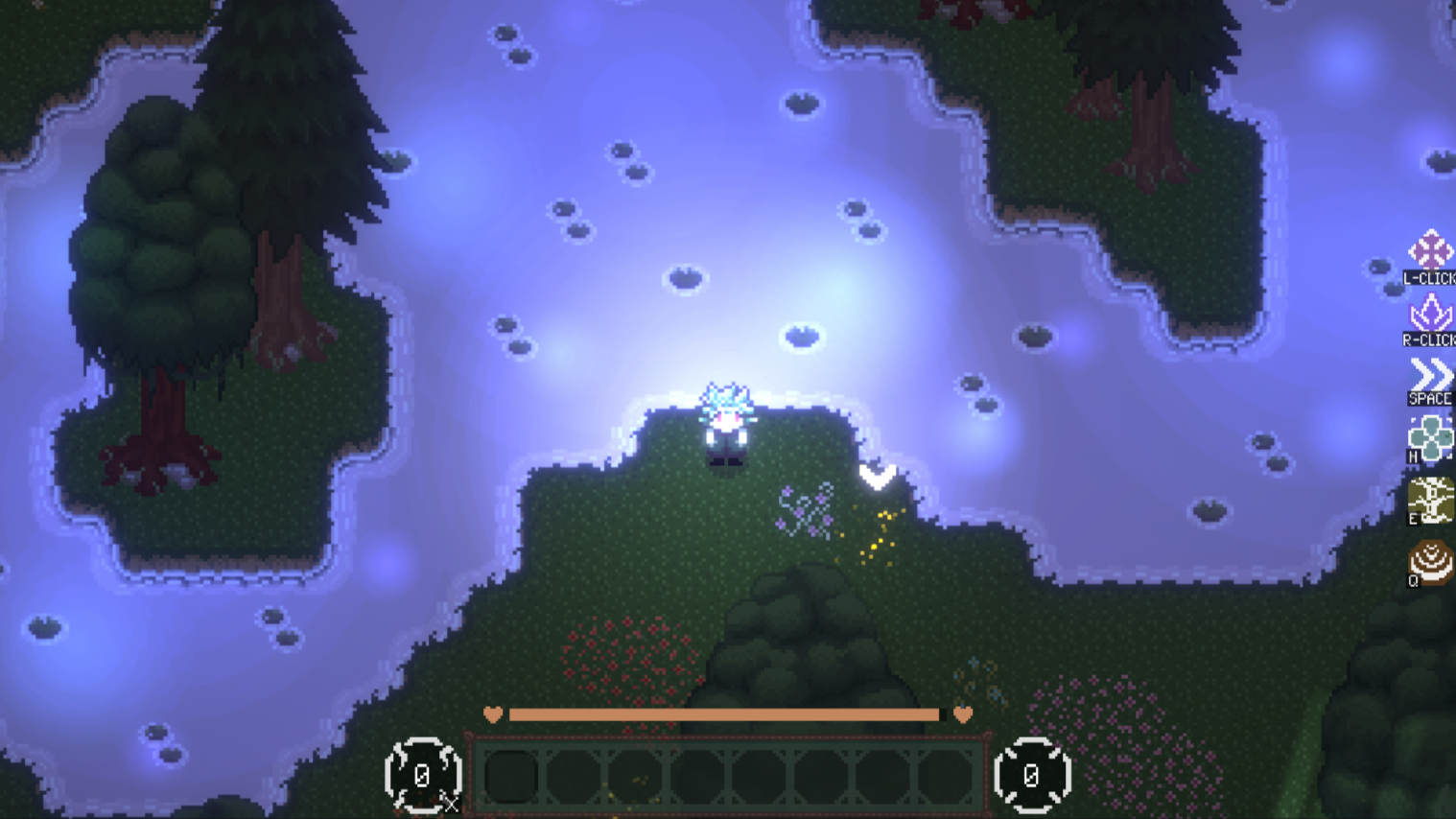Trigger the L-CLICK attack ability icon
Viewport: 1456px width, 819px height.
[x=1429, y=251]
